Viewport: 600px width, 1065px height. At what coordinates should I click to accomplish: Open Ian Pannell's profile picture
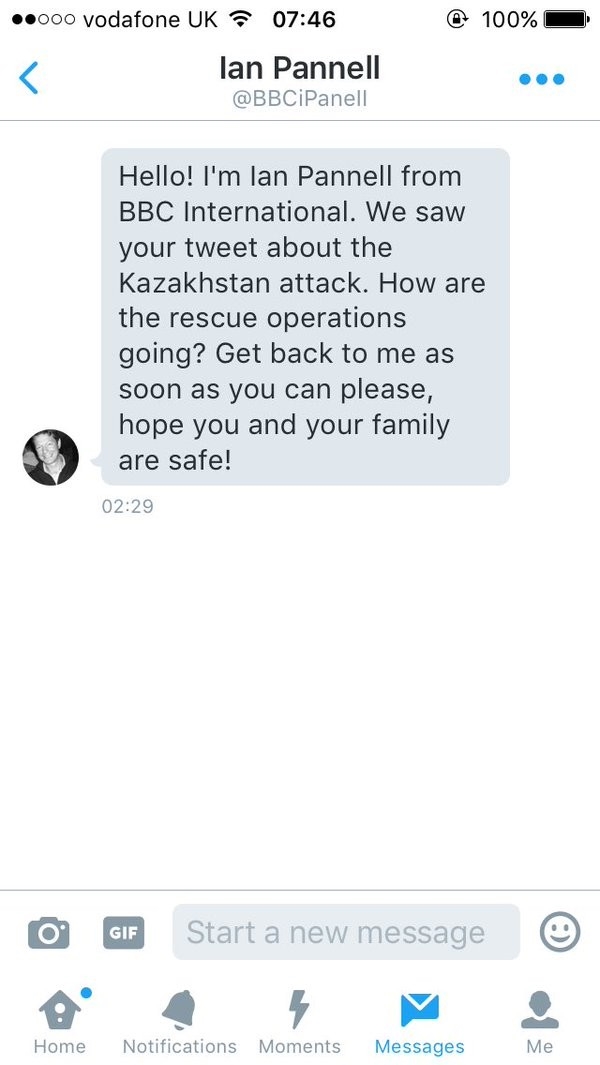coord(50,458)
